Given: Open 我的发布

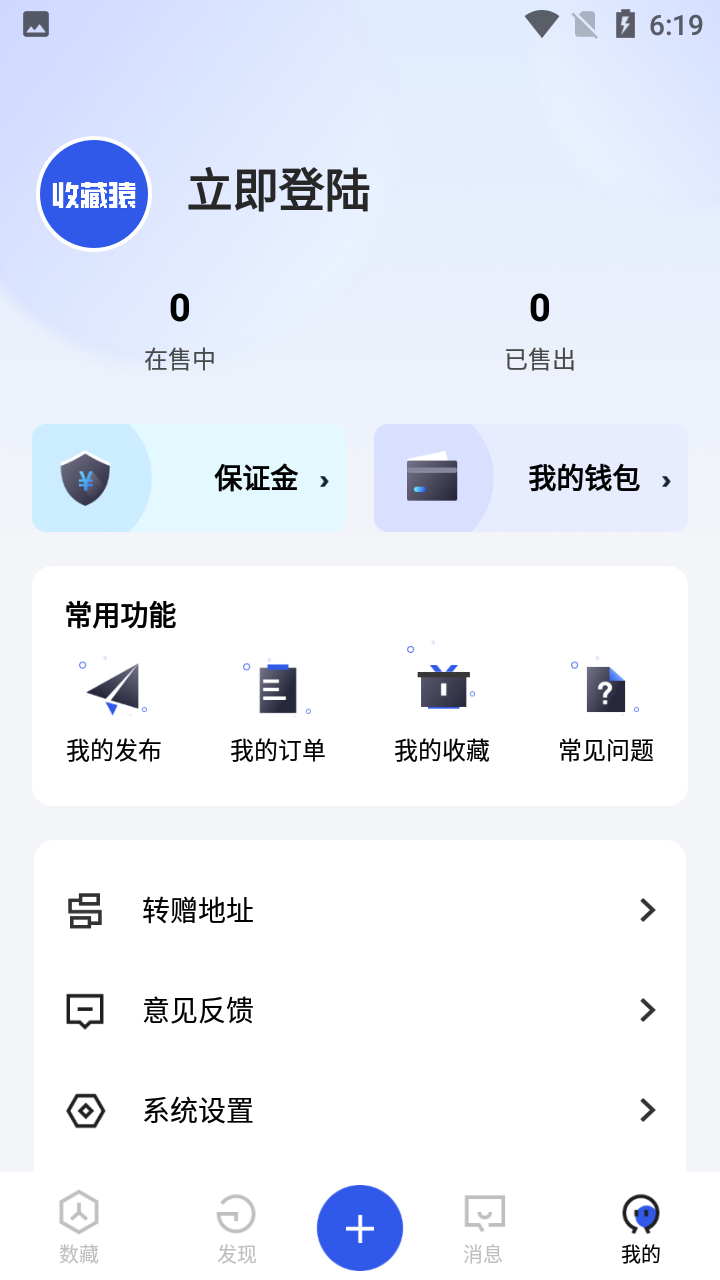Looking at the screenshot, I should click(114, 708).
